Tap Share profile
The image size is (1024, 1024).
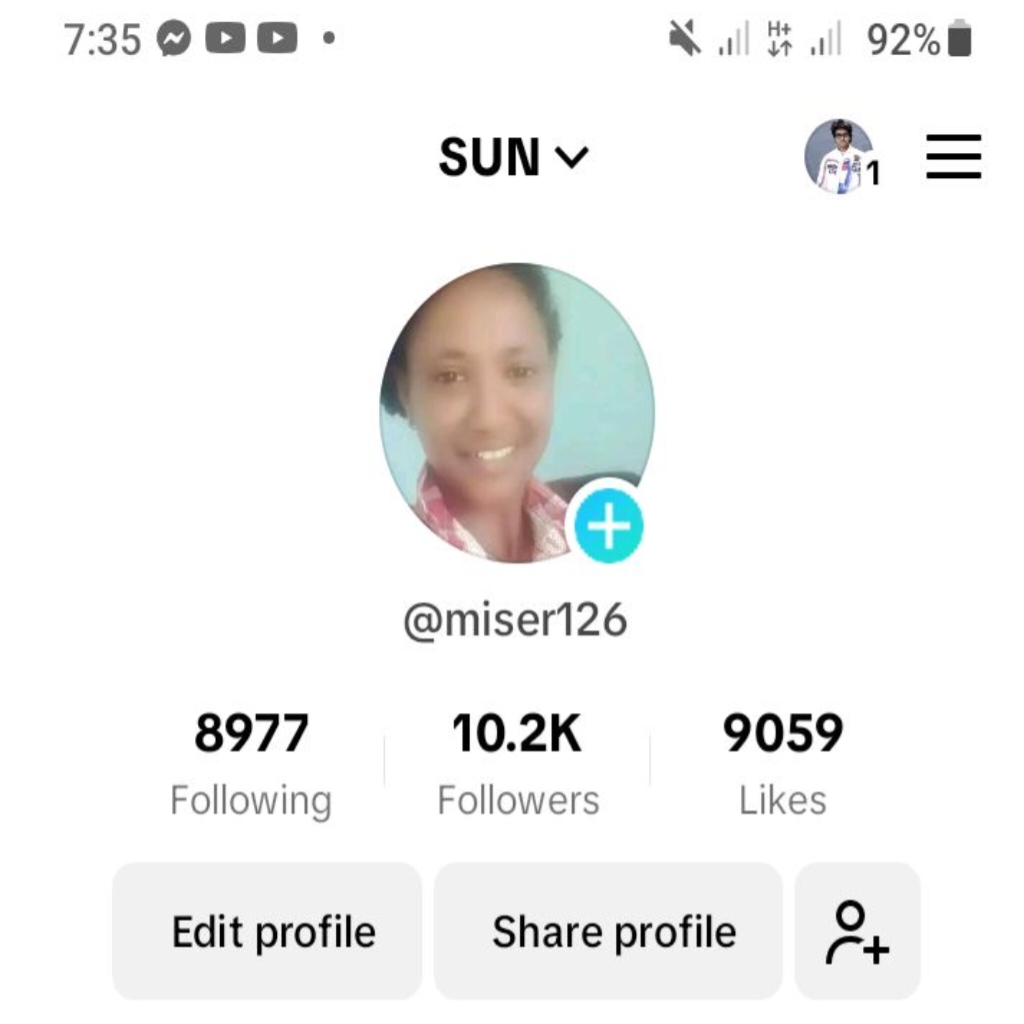[613, 931]
